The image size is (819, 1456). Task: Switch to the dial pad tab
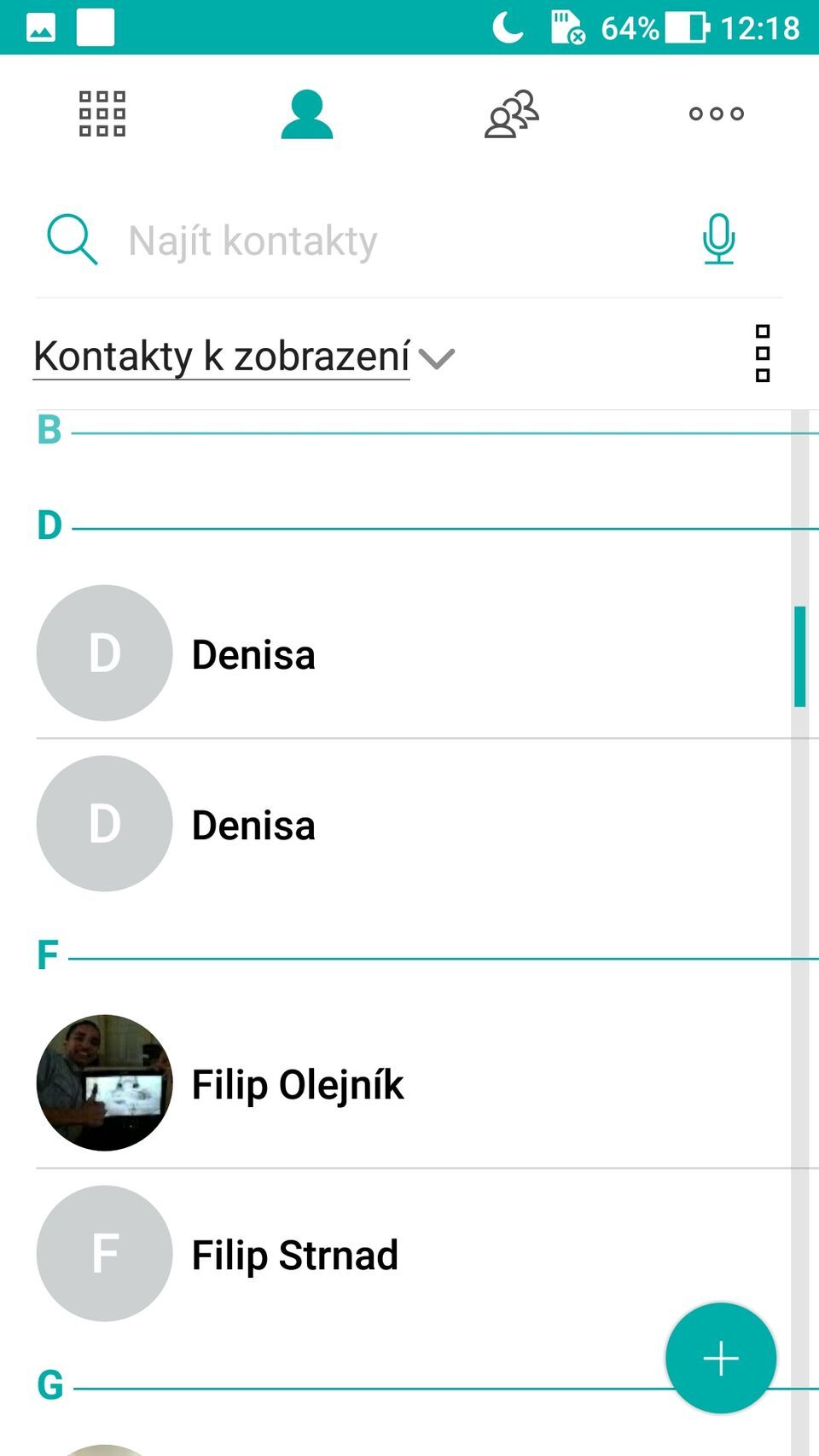[x=102, y=113]
